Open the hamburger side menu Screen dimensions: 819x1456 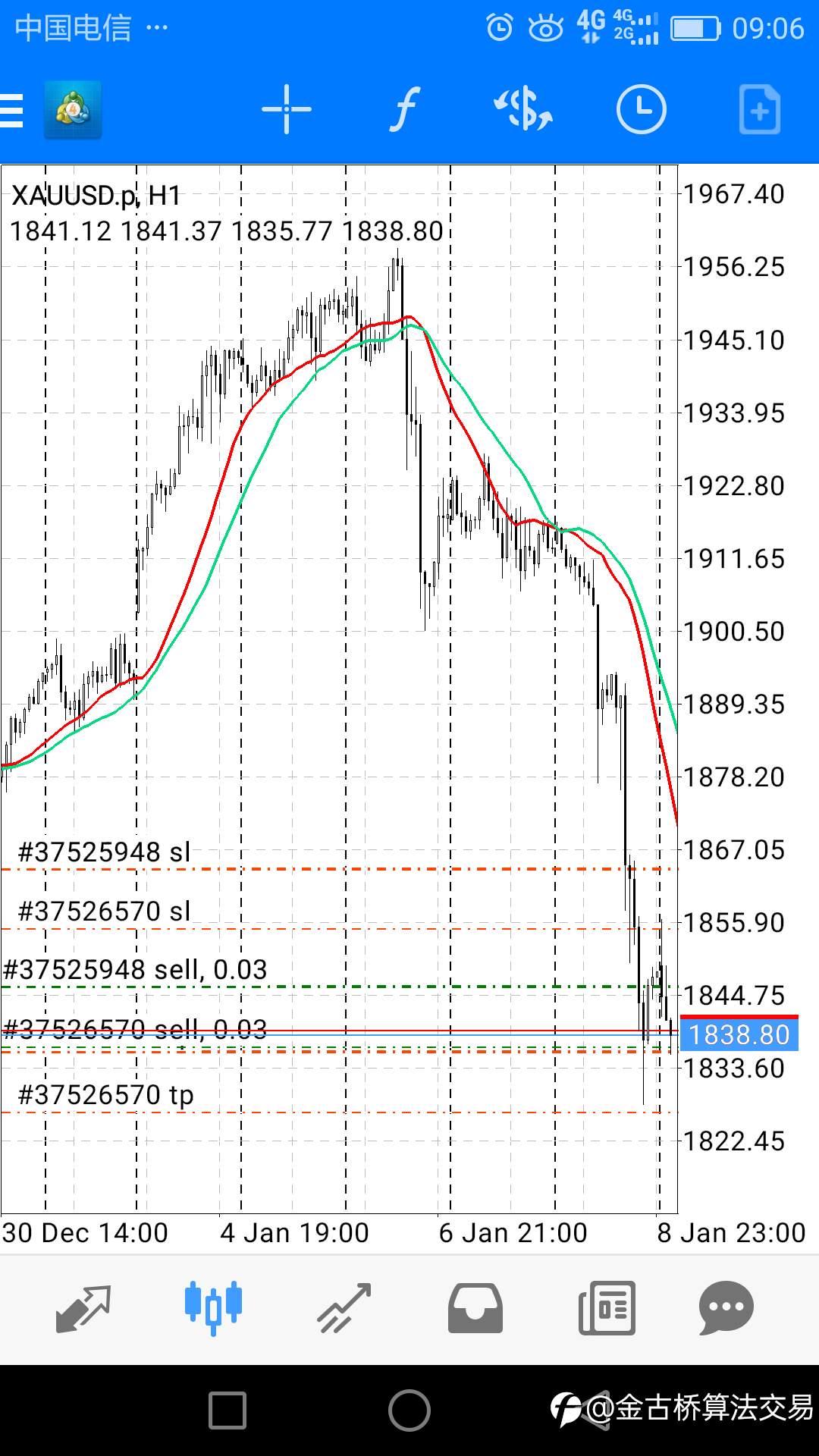tap(11, 110)
